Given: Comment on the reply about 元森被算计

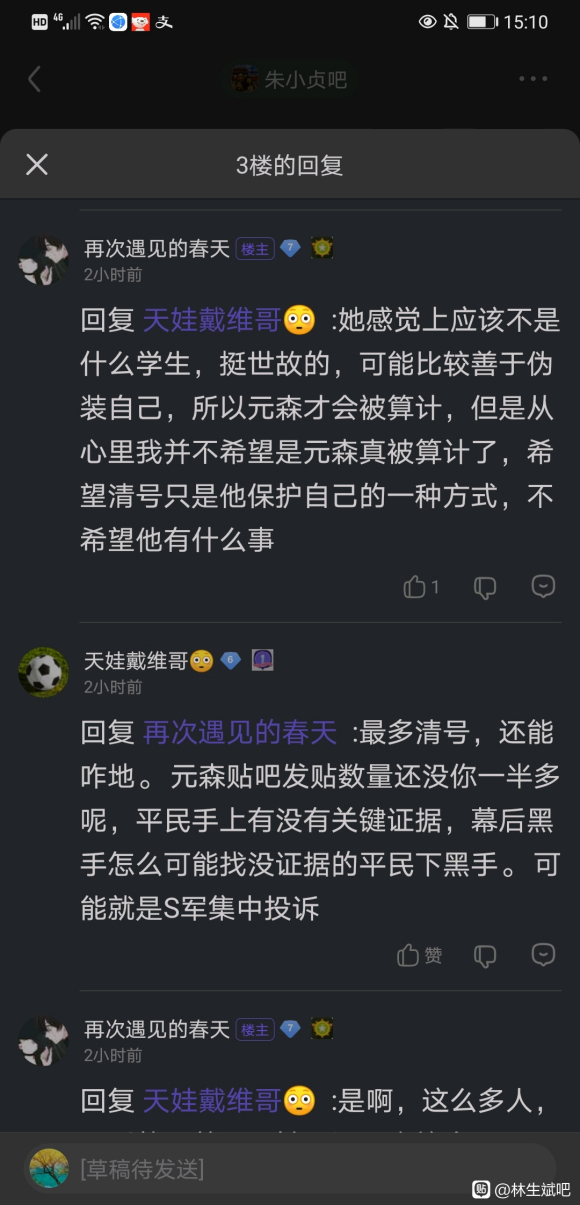Looking at the screenshot, I should pos(543,587).
